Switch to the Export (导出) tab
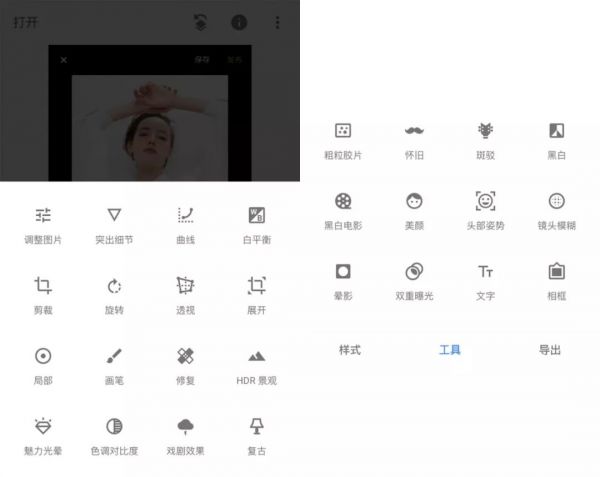Screen dimensions: 600x477 tap(550, 350)
